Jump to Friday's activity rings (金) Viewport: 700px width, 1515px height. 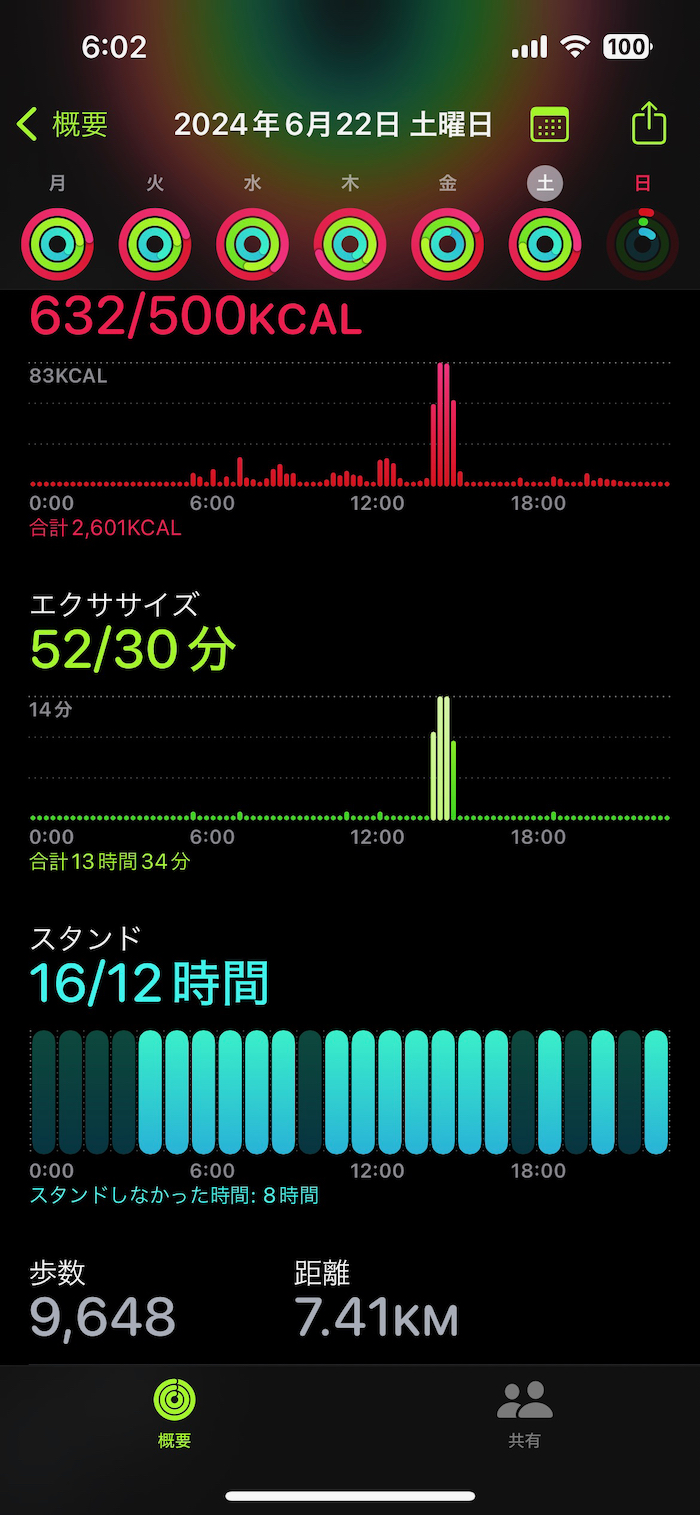pos(447,243)
